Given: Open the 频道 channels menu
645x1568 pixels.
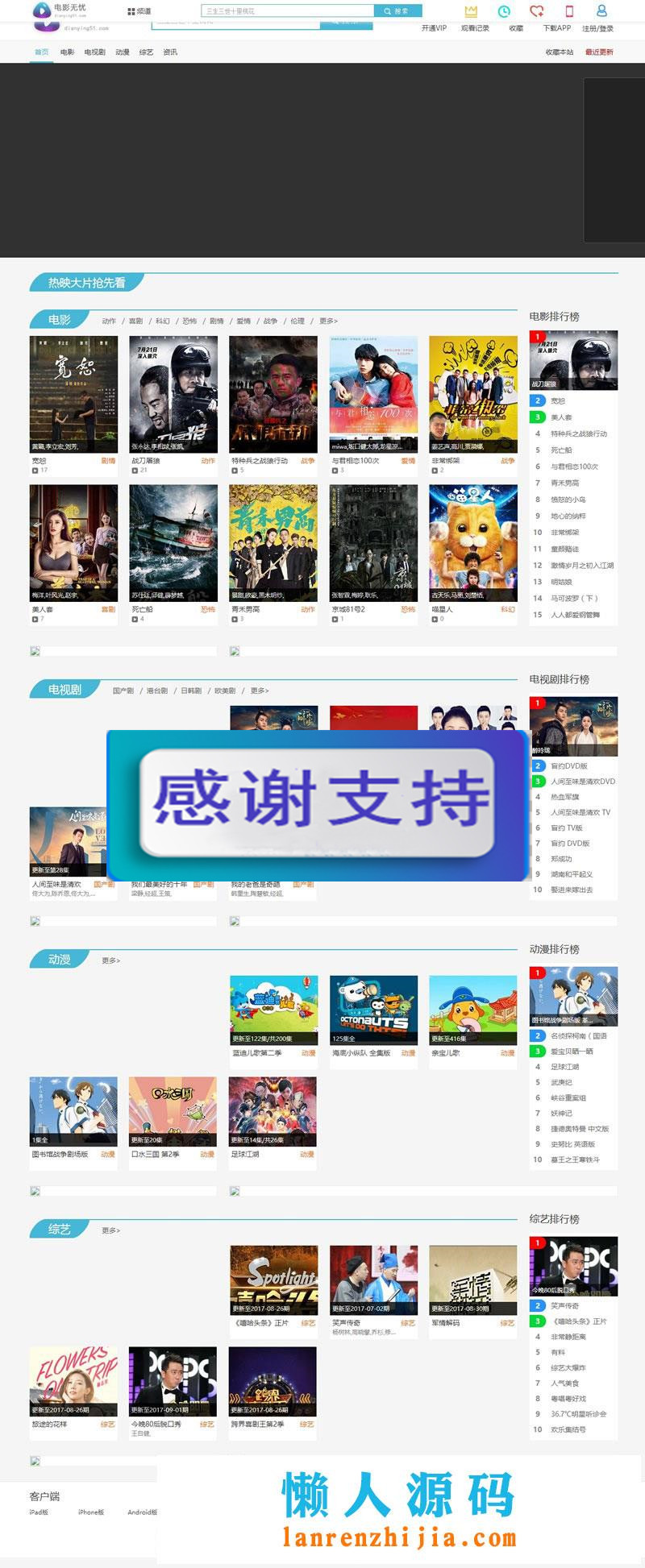Looking at the screenshot, I should coord(139,11).
